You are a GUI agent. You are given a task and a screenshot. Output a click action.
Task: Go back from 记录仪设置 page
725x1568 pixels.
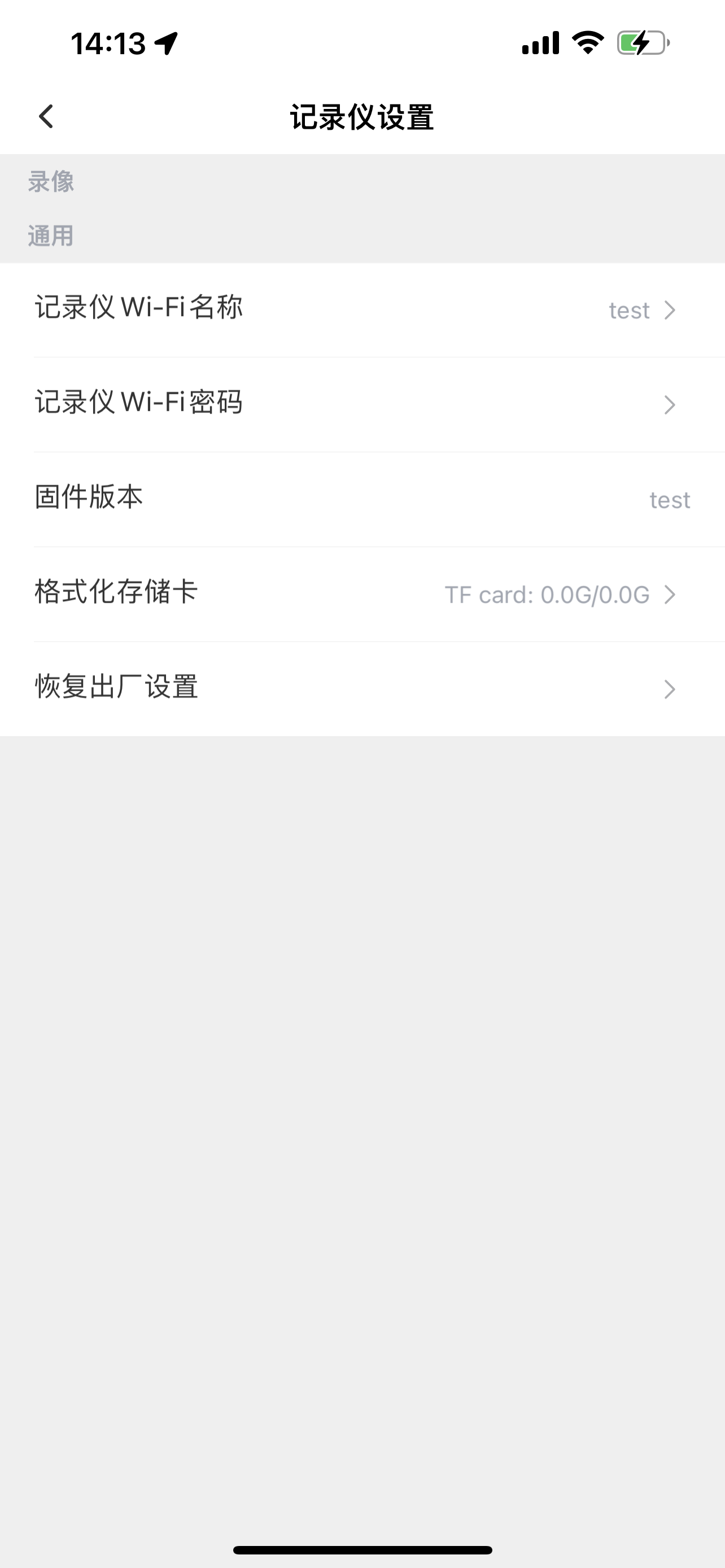[x=46, y=116]
